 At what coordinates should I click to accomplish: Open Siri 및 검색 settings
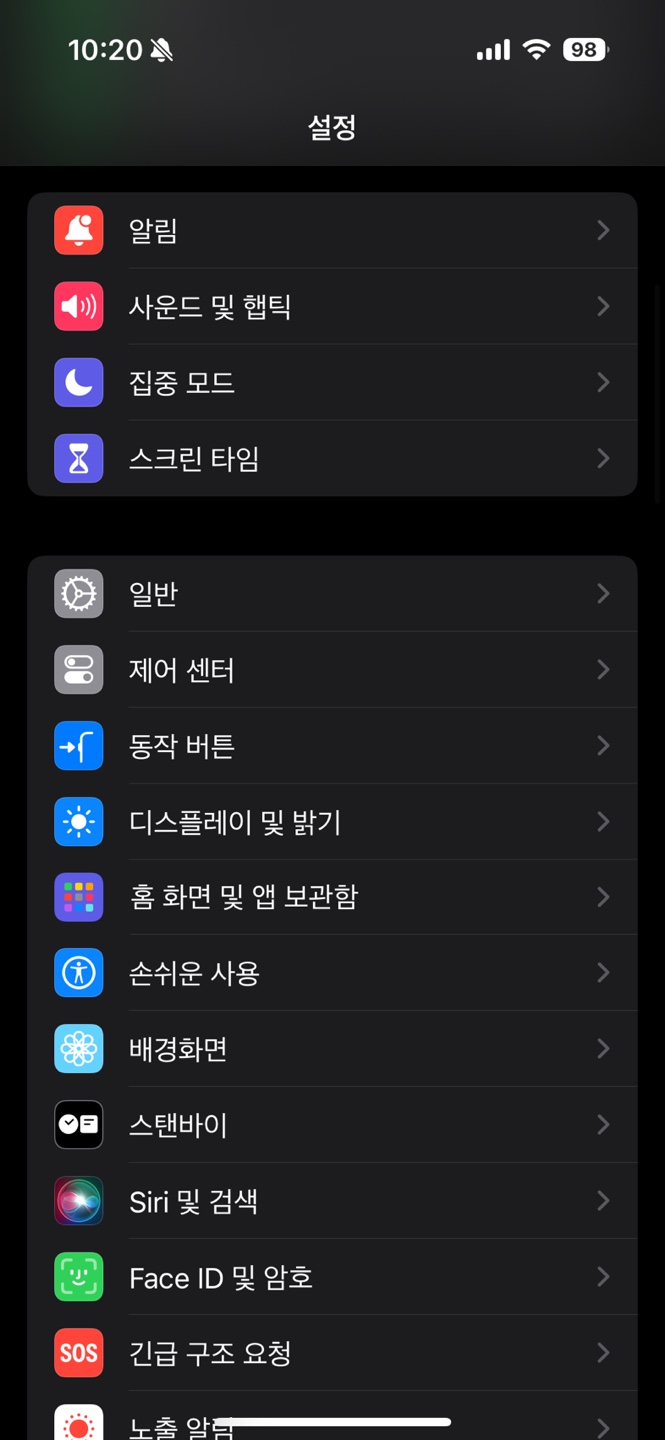[x=332, y=1201]
